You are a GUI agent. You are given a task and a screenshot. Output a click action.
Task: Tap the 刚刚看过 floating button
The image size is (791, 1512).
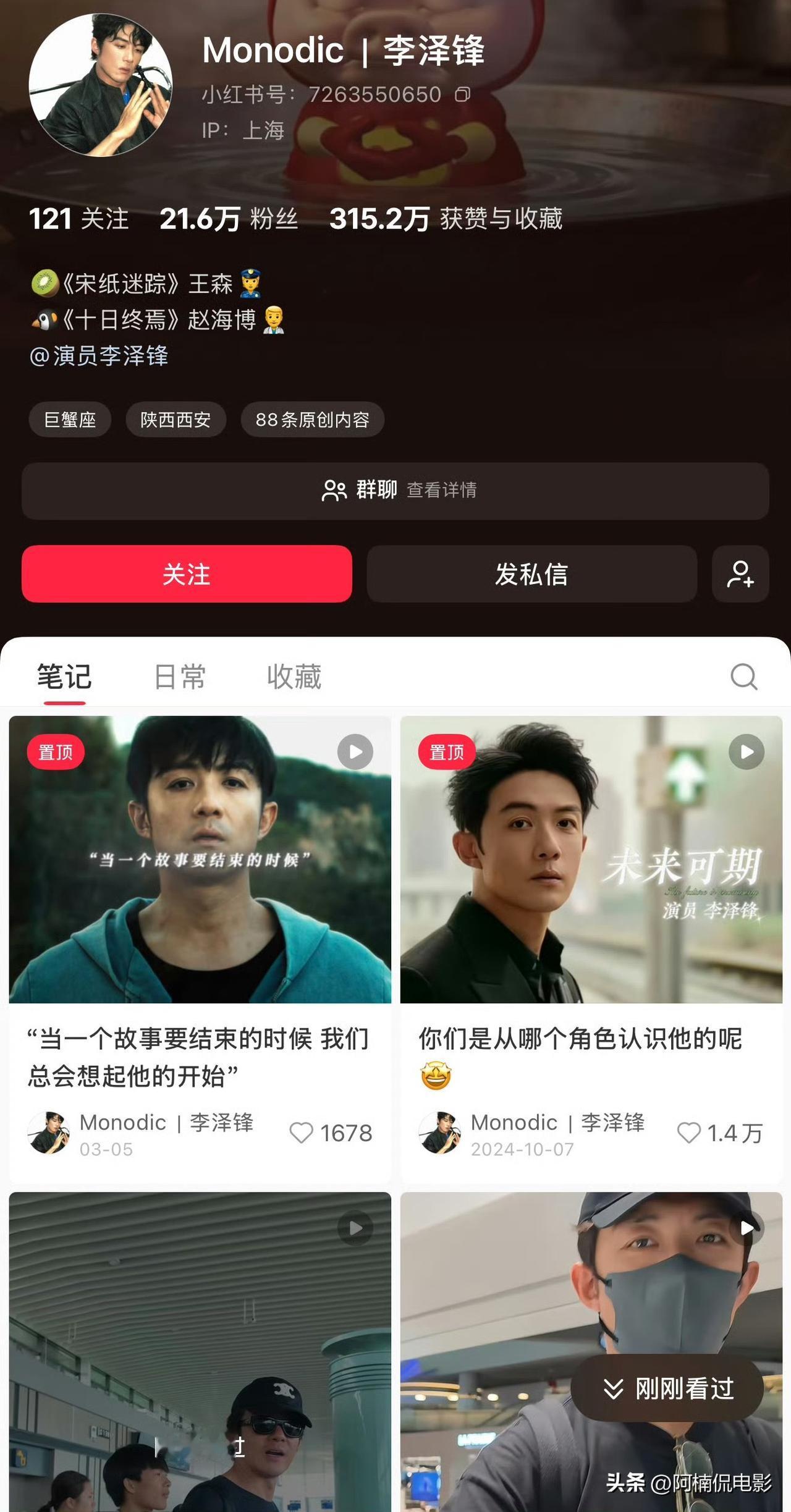click(667, 1388)
